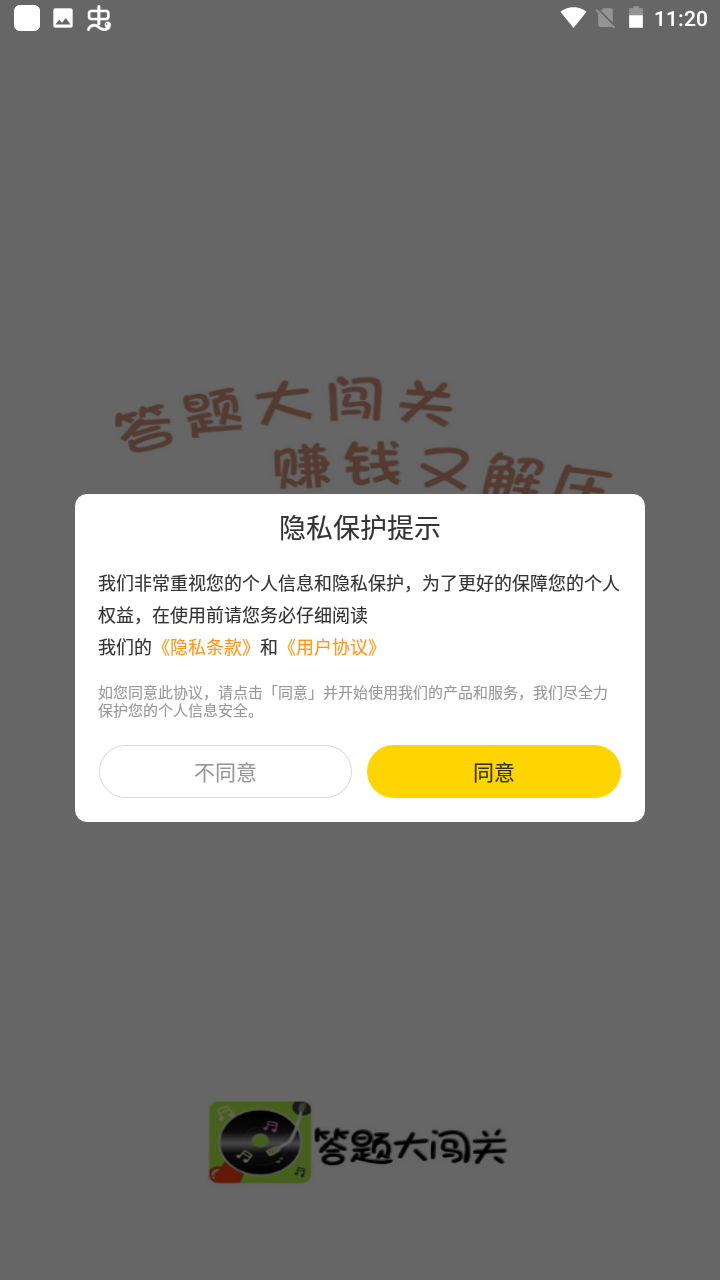Tap 同意 to accept the privacy agreement
The image size is (720, 1280).
(x=493, y=772)
